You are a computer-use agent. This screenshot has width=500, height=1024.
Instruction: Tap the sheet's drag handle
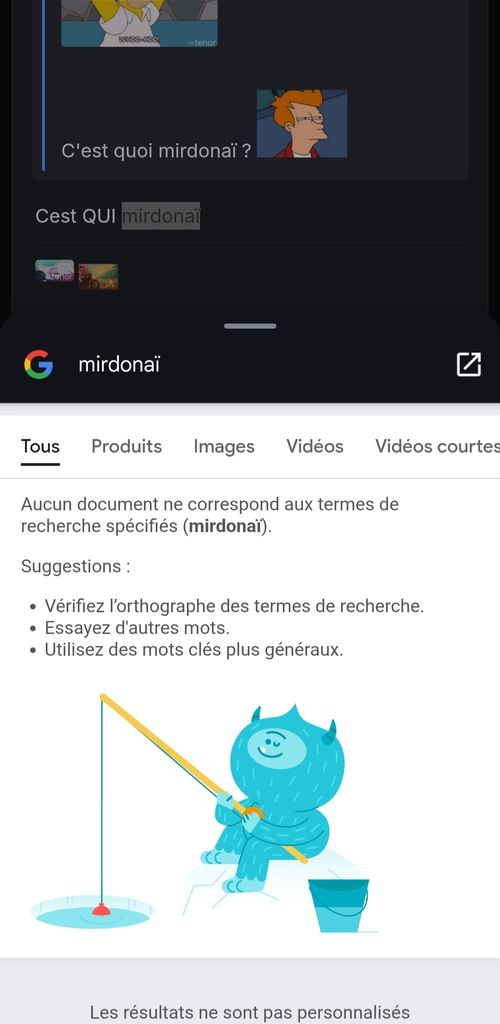tap(250, 326)
